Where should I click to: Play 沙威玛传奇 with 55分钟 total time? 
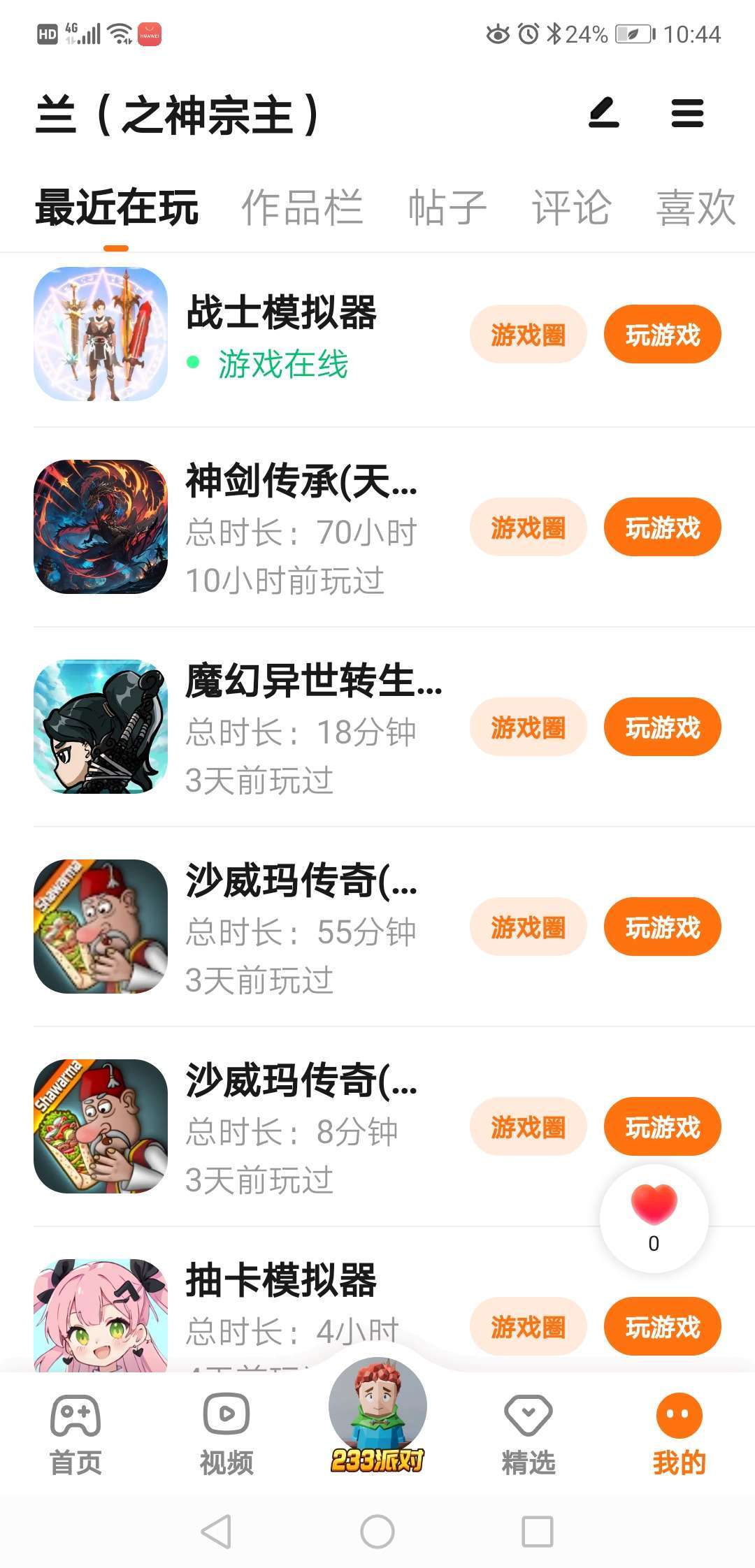tap(662, 927)
